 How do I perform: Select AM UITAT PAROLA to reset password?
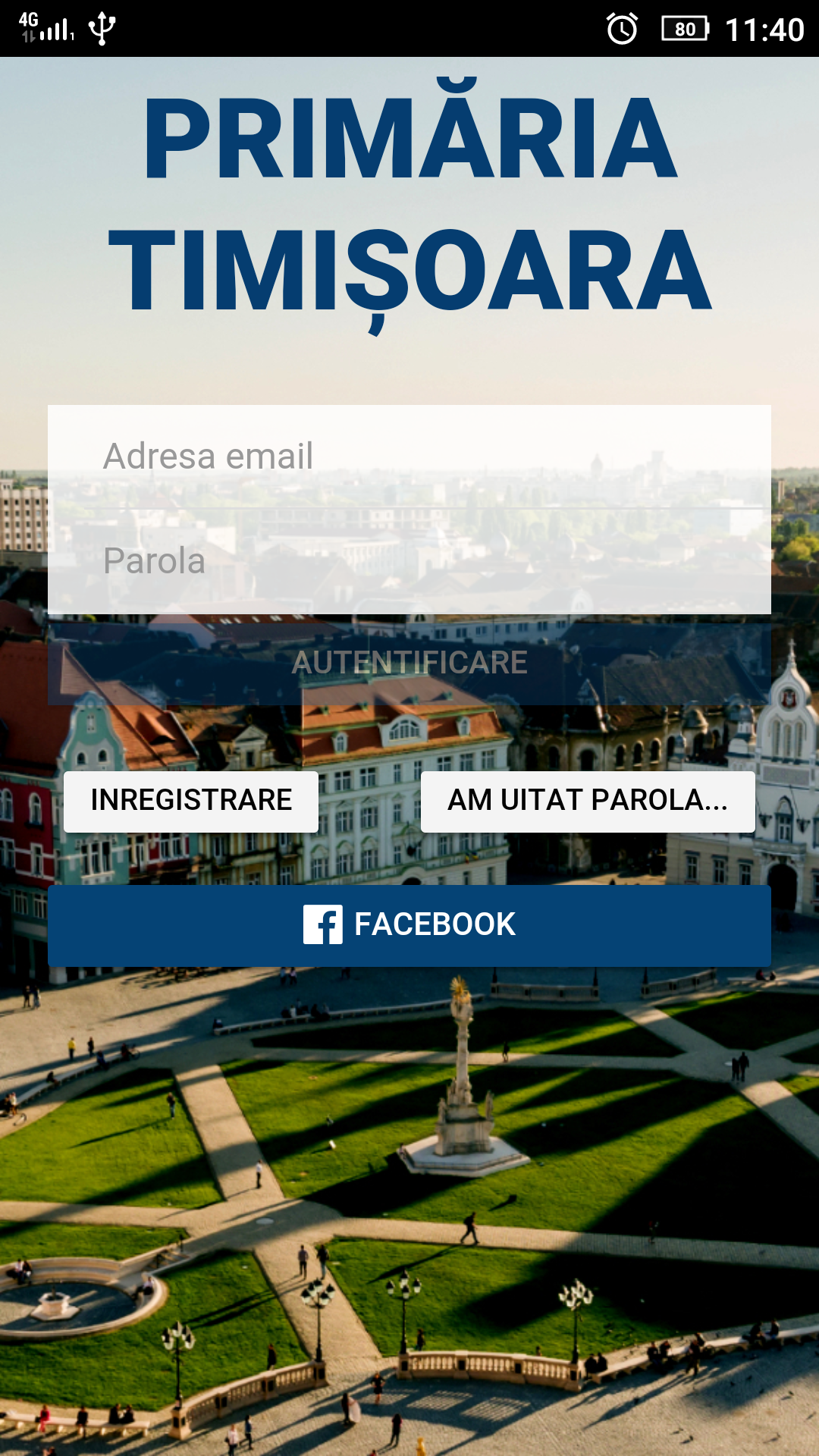pos(588,801)
